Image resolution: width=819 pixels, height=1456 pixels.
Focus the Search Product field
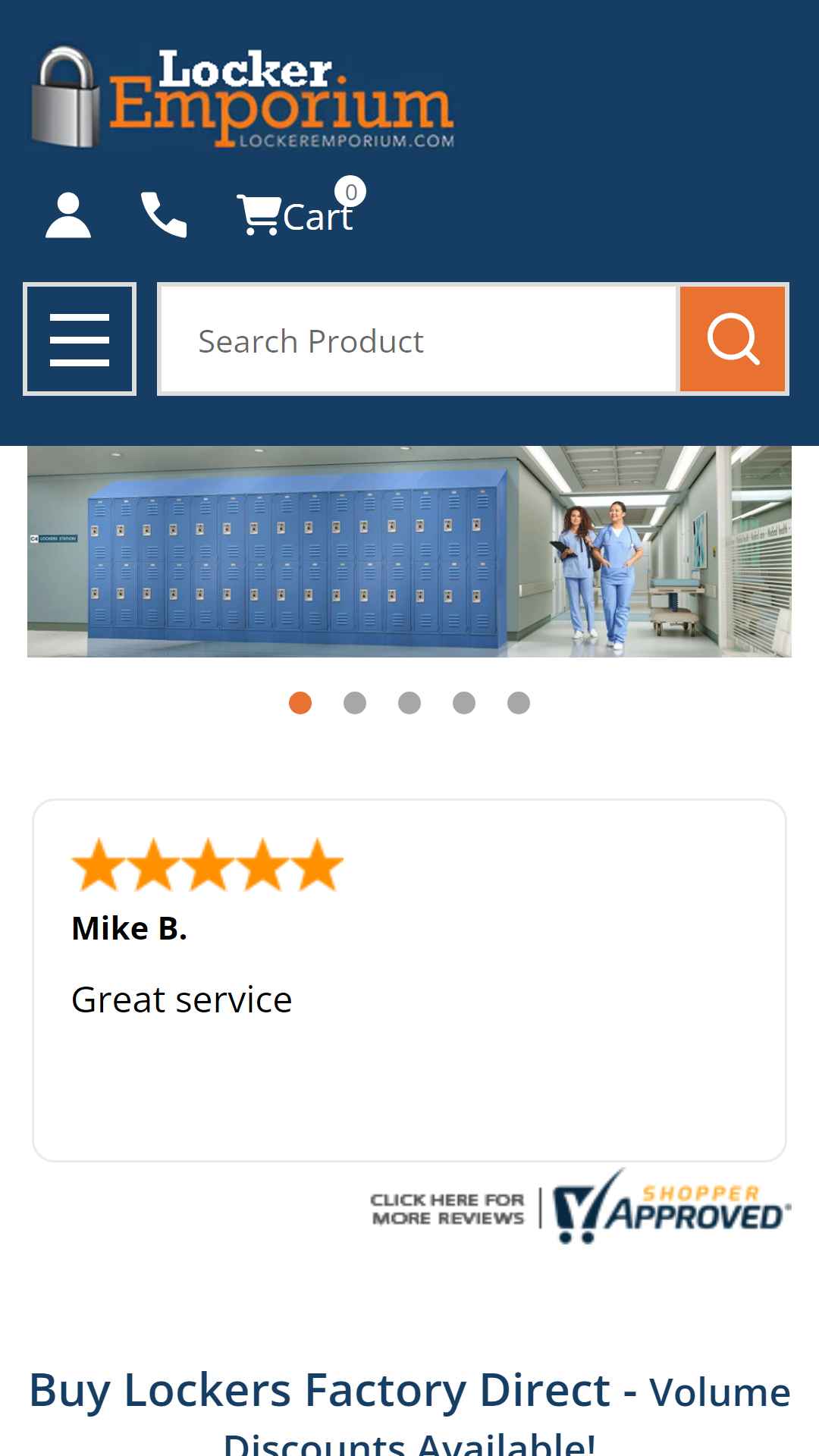point(419,339)
